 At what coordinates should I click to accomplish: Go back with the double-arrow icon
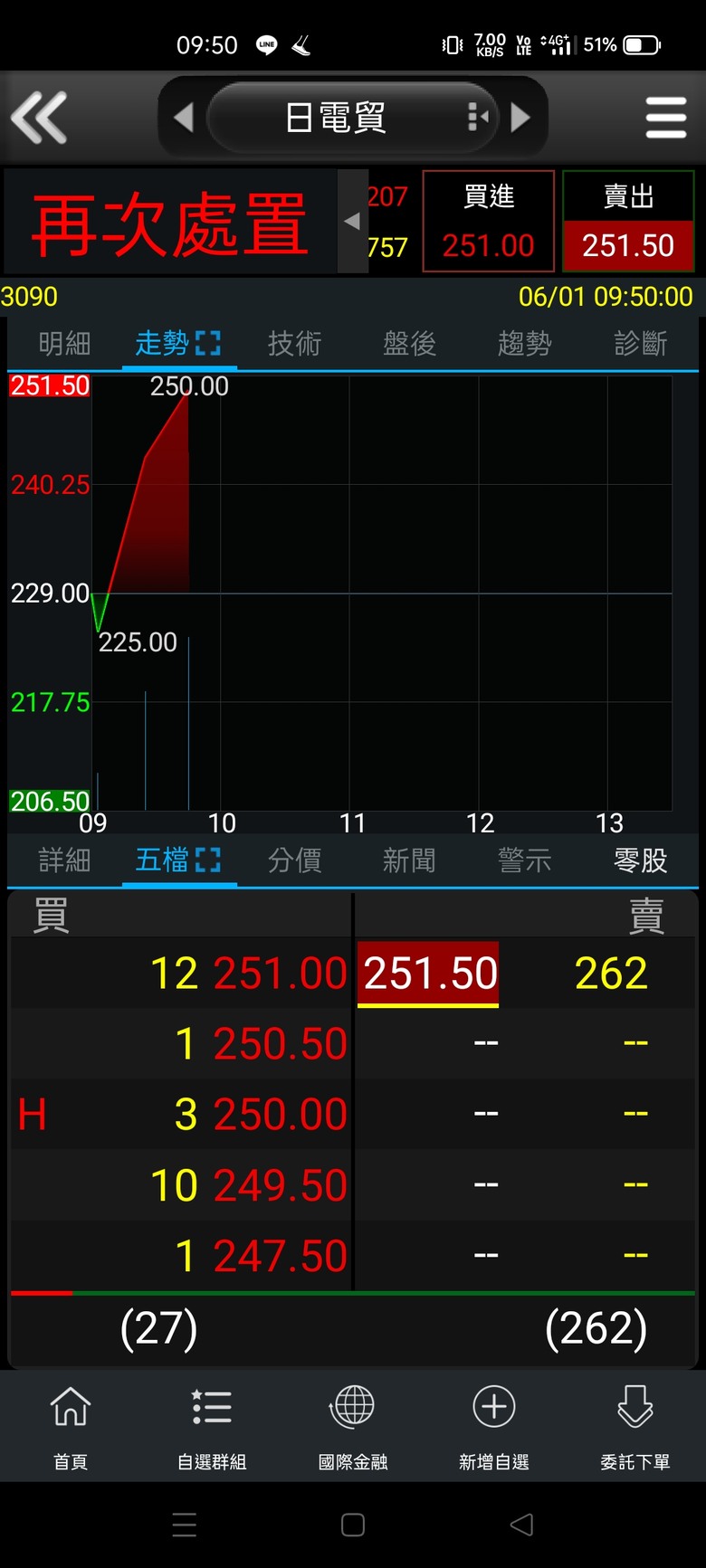pyautogui.click(x=39, y=118)
